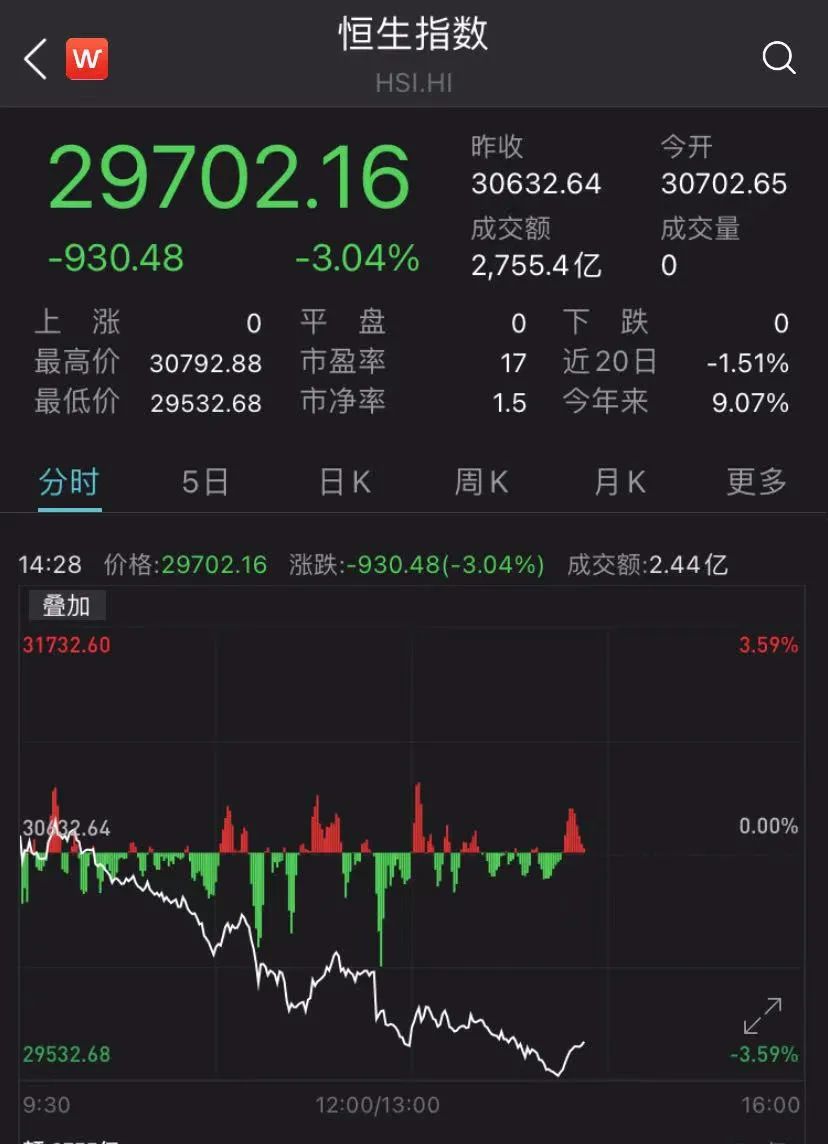
Task: Select the 分时 chart tab
Action: point(69,482)
